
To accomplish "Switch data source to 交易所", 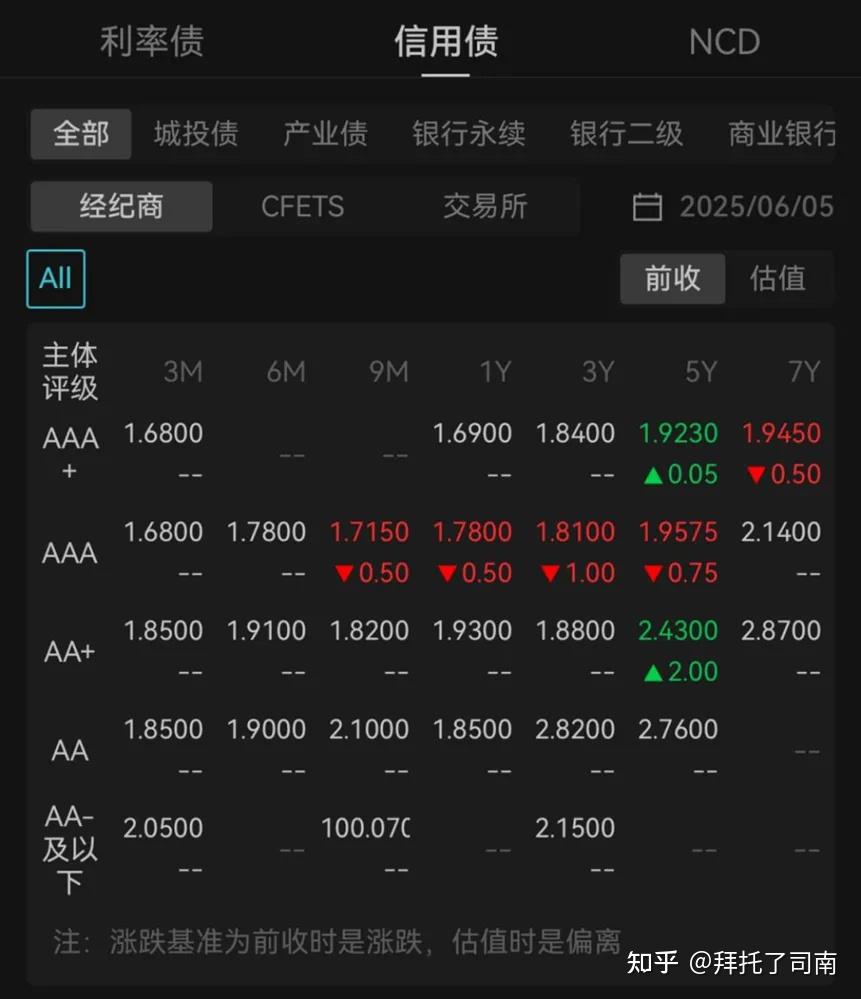I will tap(484, 206).
